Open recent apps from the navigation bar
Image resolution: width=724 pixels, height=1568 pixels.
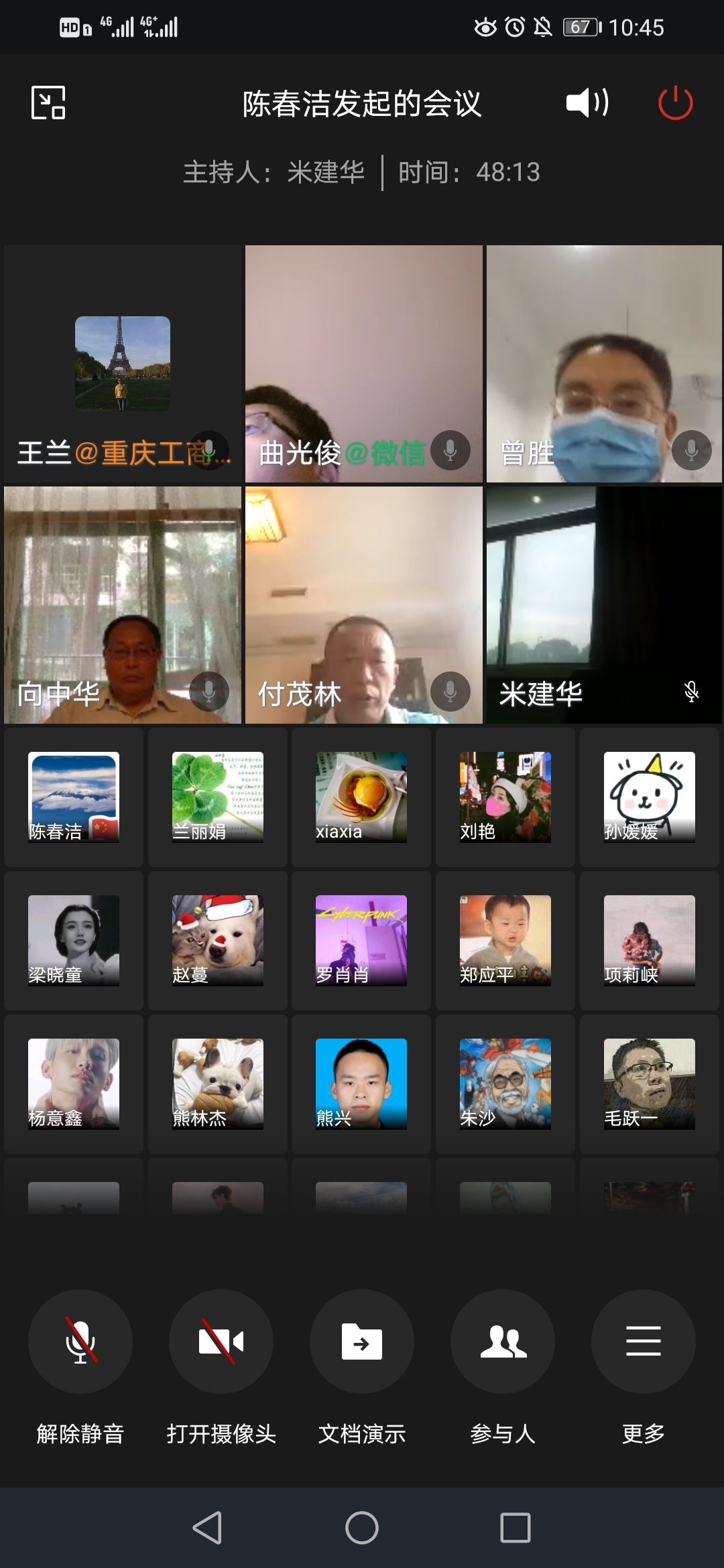[516, 1528]
